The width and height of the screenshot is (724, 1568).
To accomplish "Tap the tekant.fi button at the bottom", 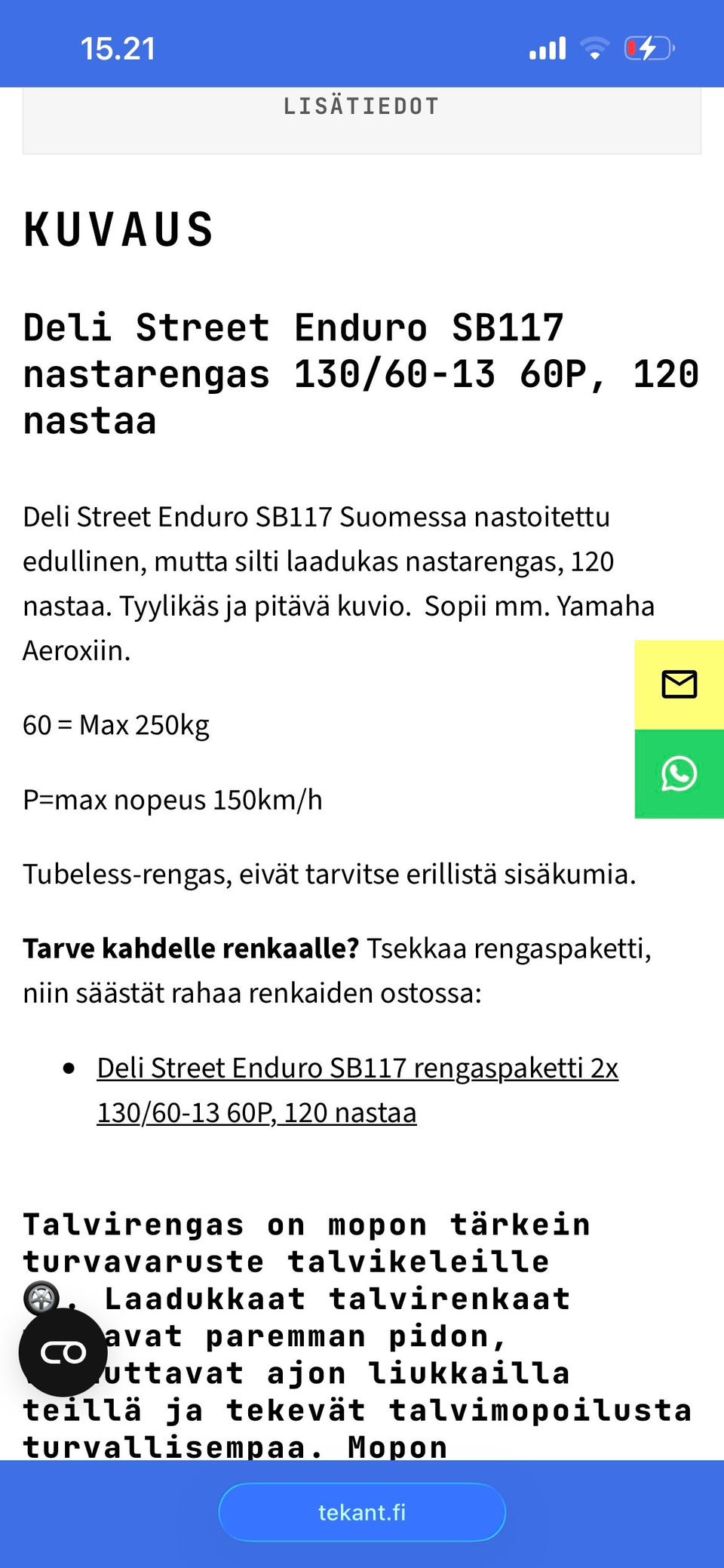I will [x=362, y=1511].
